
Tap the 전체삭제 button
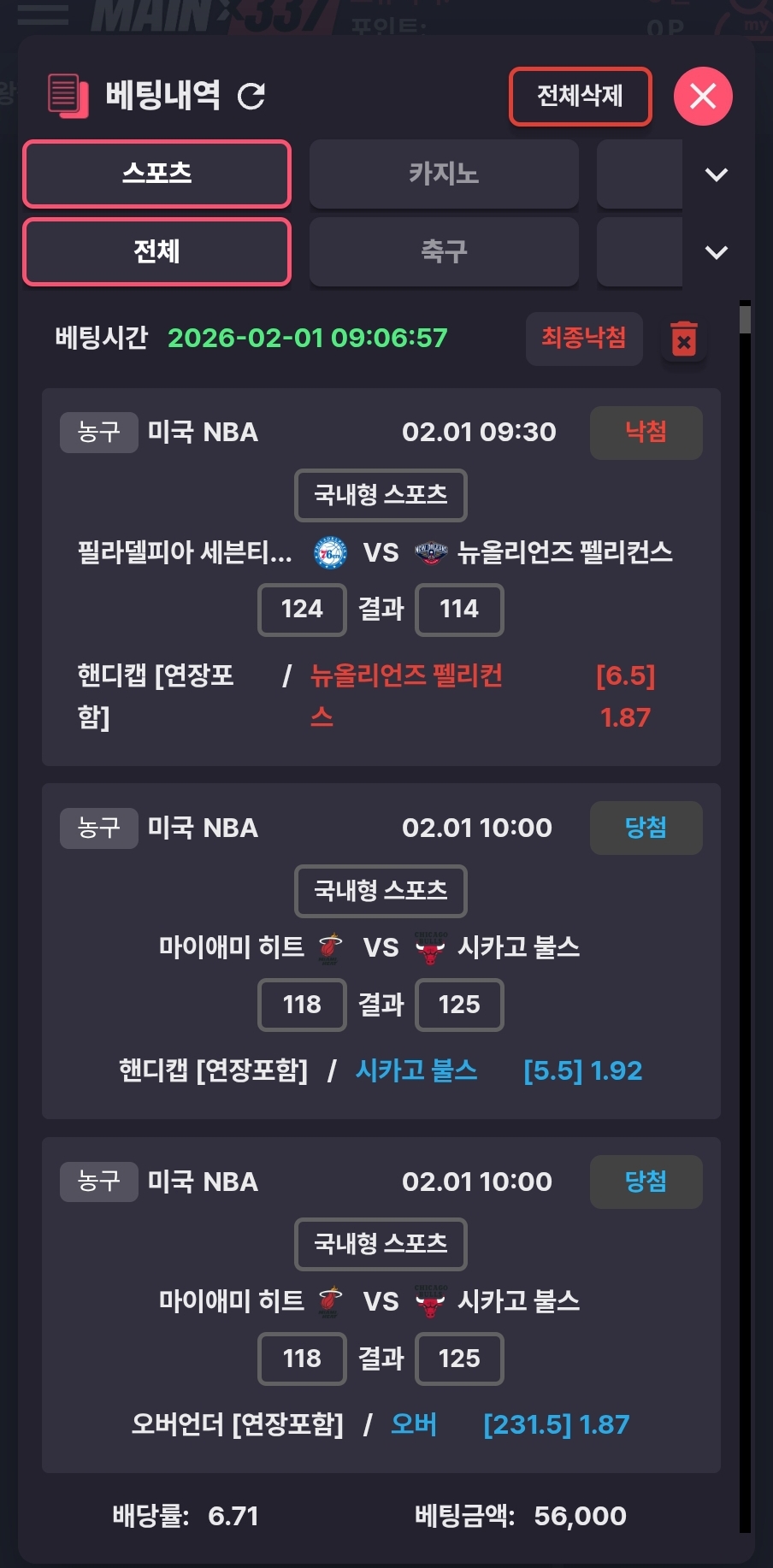pos(580,96)
